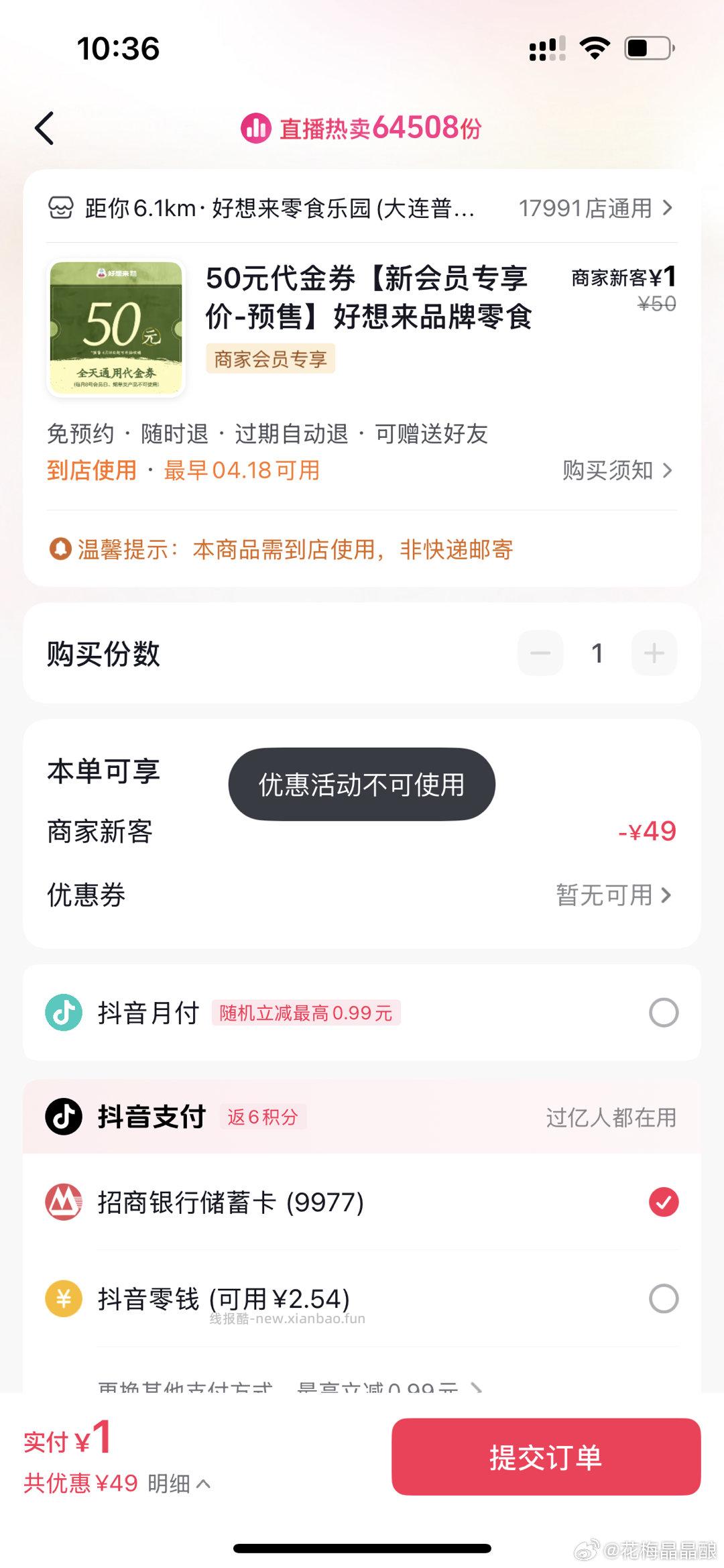Click the yellow 抖音零钱 coin icon
The width and height of the screenshot is (724, 1568).
point(62,1299)
